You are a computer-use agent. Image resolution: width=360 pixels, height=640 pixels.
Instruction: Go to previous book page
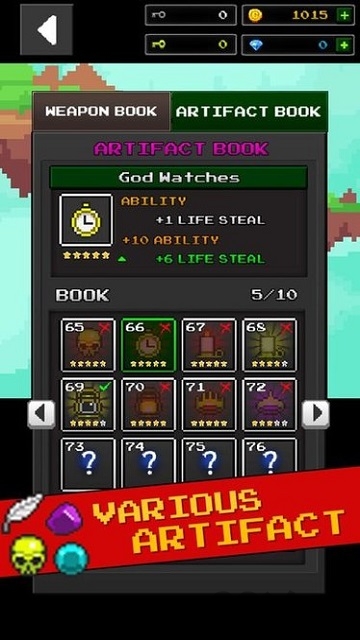41,414
